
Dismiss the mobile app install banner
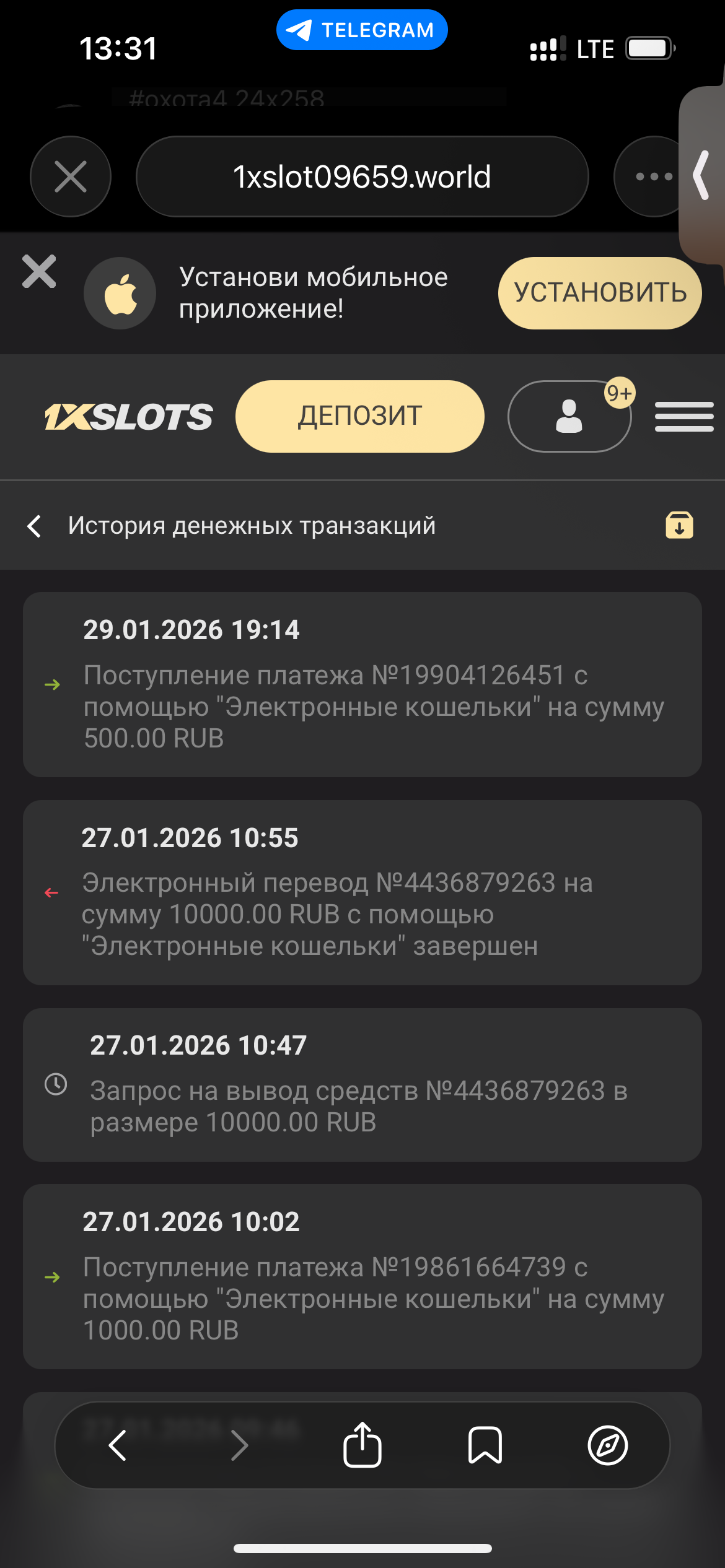39,271
